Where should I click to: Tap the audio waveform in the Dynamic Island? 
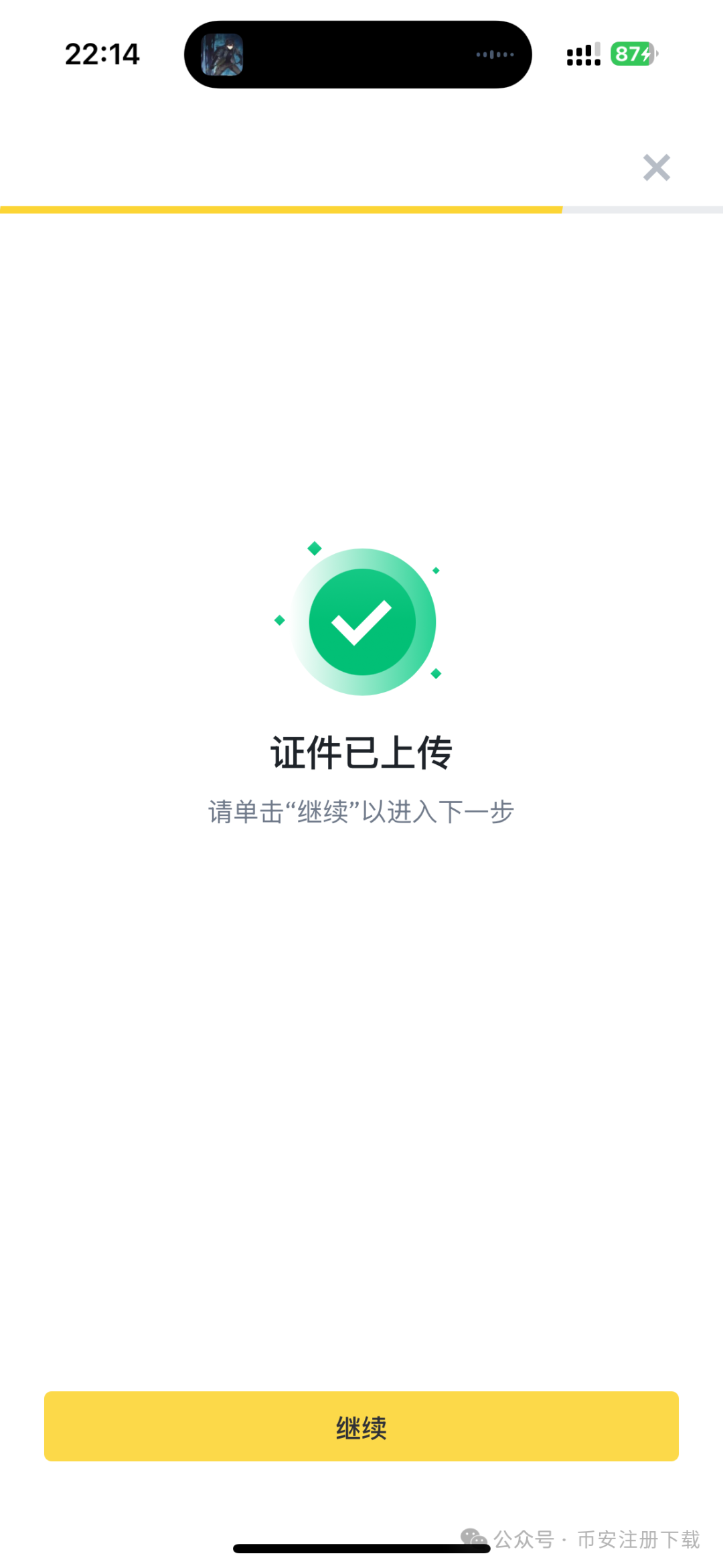coord(493,54)
